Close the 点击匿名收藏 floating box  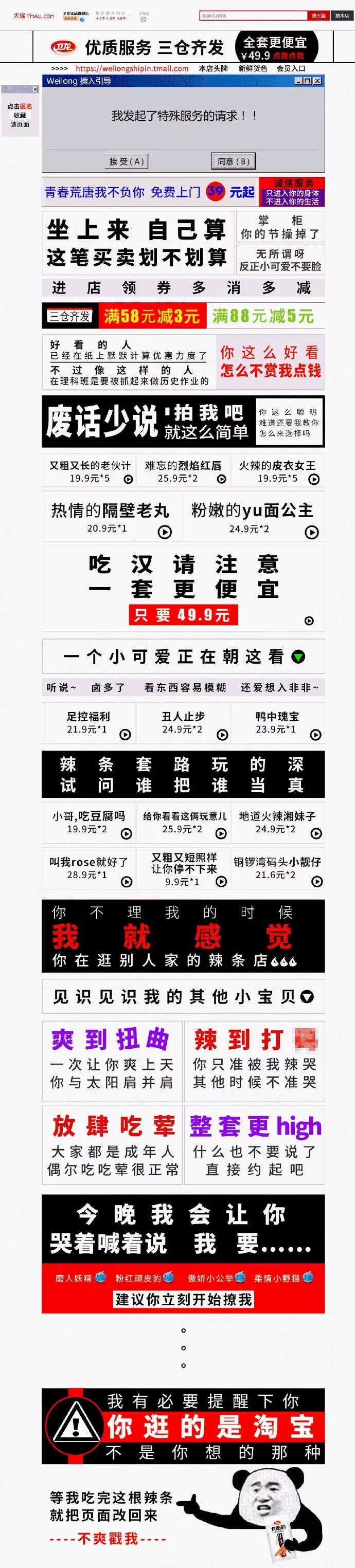pyautogui.click(x=35, y=89)
